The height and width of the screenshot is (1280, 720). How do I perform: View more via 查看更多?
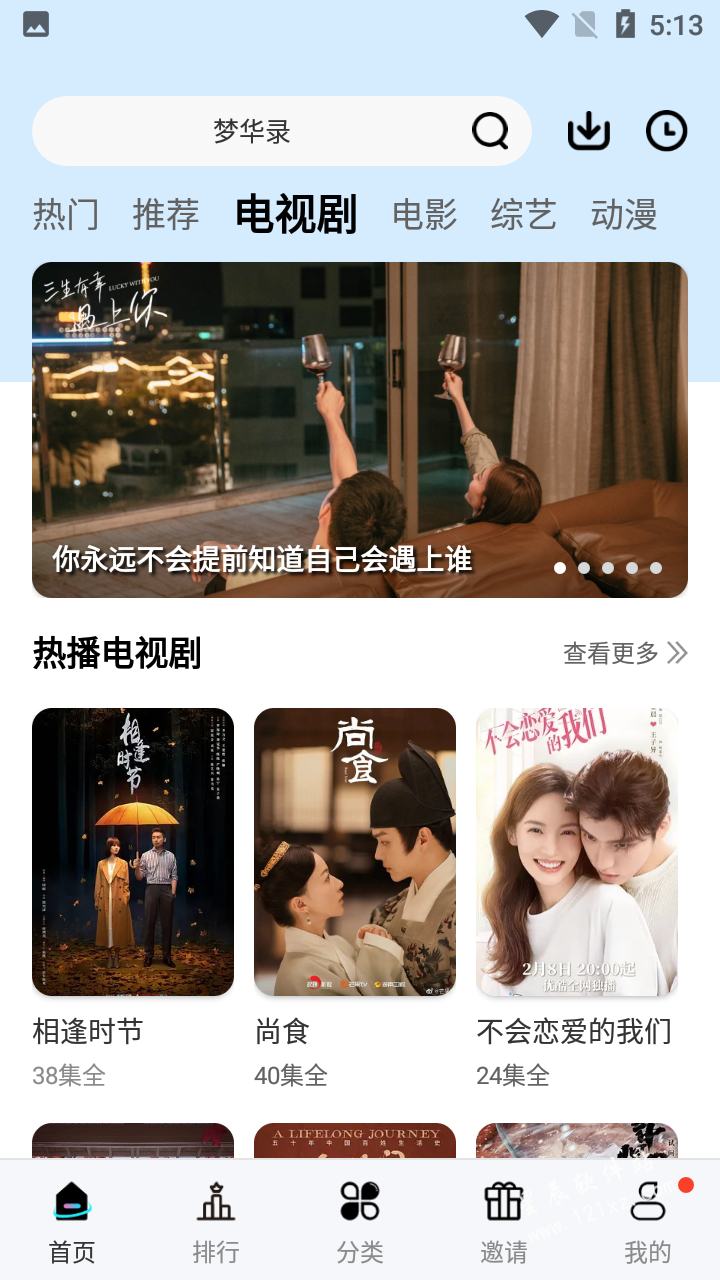[625, 653]
